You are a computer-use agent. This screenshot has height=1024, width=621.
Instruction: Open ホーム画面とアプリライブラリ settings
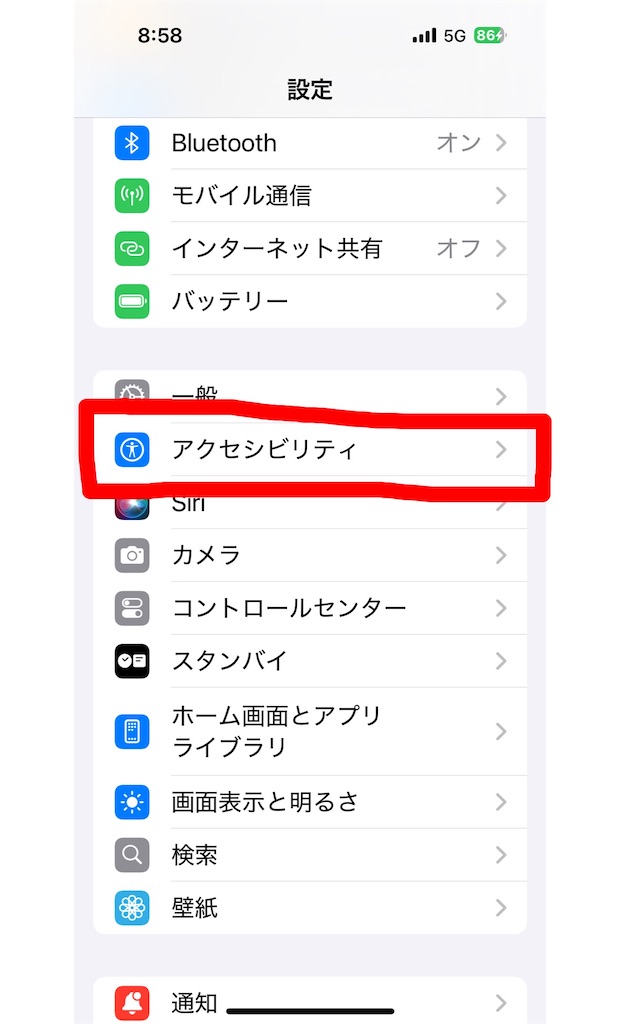[310, 732]
